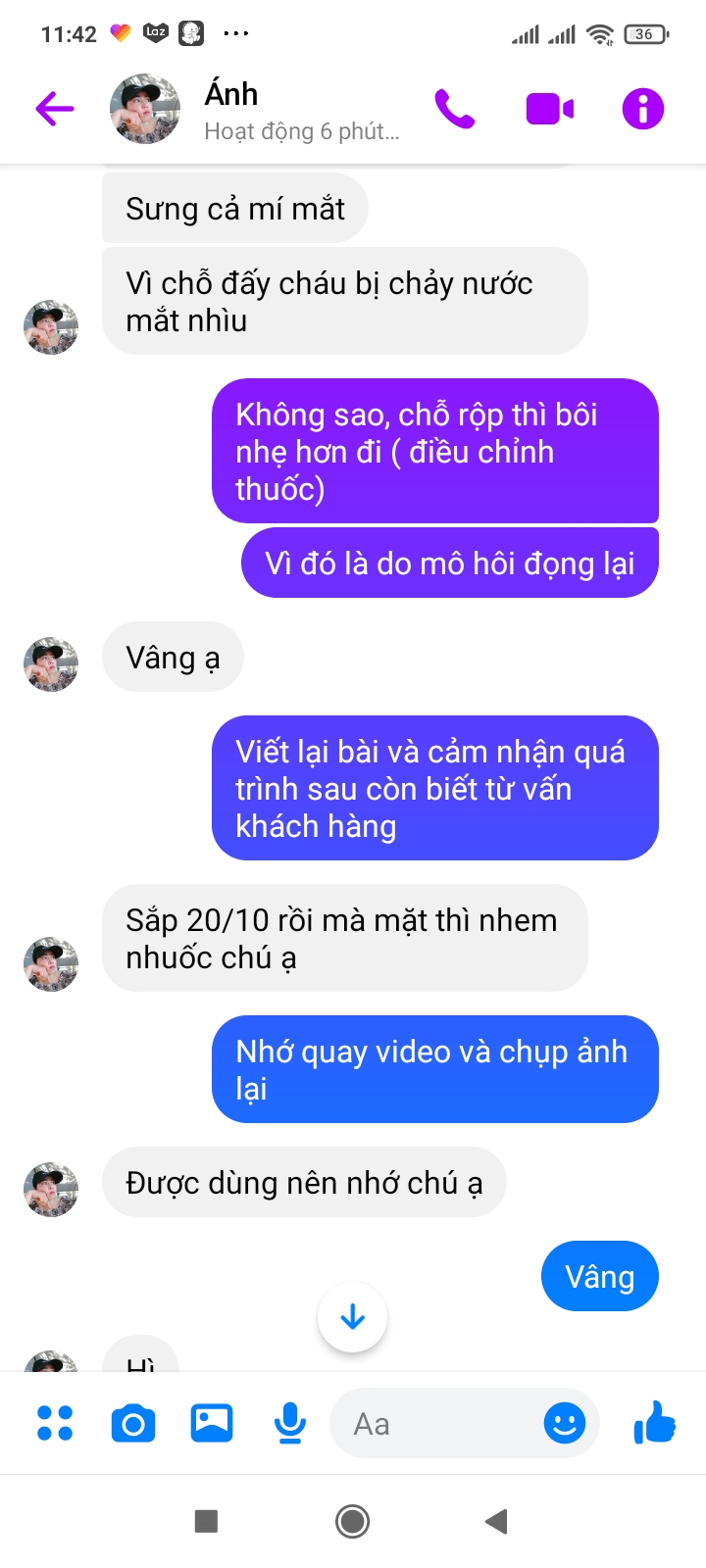The image size is (706, 1568).
Task: Open conversation info for Ánh
Action: coord(643,109)
